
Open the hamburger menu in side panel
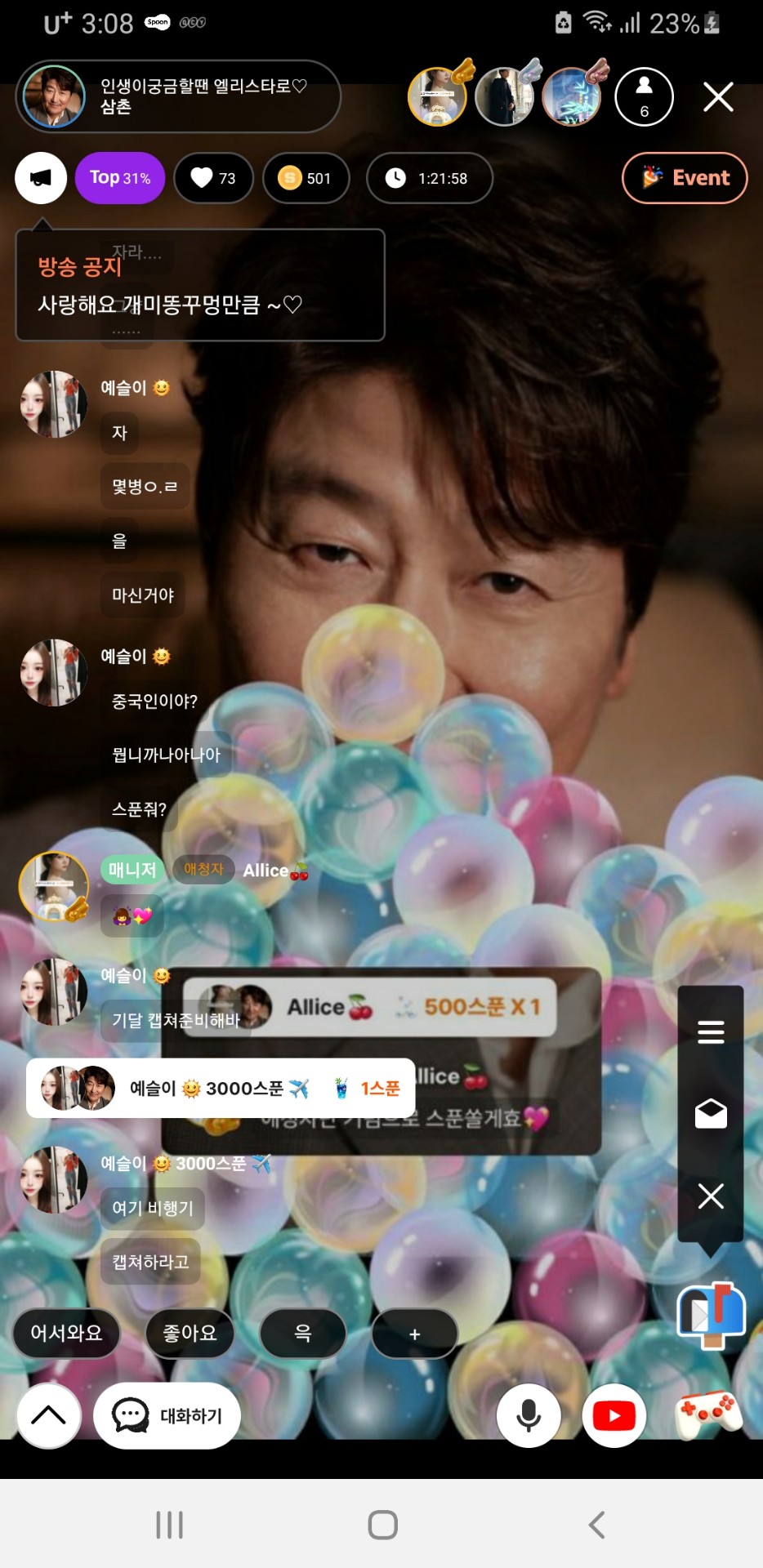(x=711, y=1032)
